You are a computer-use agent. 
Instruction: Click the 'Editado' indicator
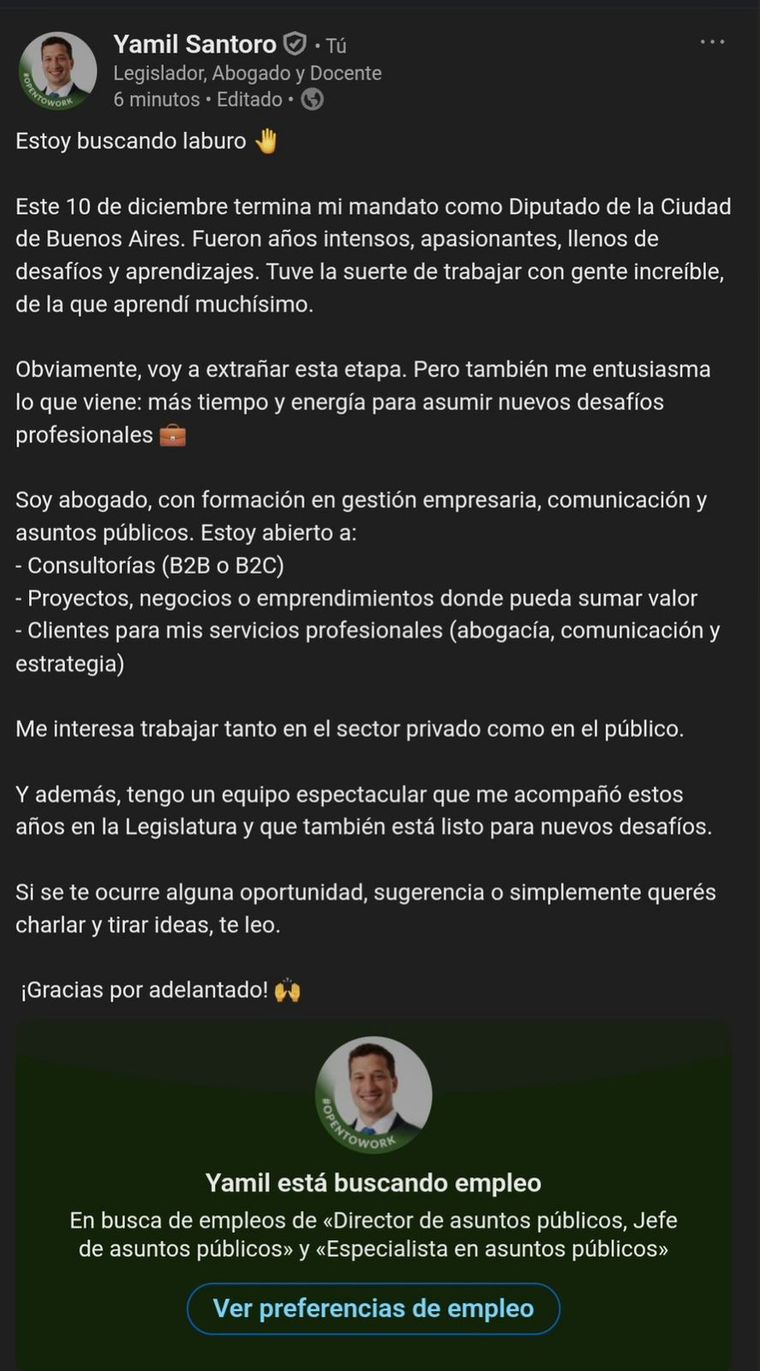click(246, 99)
